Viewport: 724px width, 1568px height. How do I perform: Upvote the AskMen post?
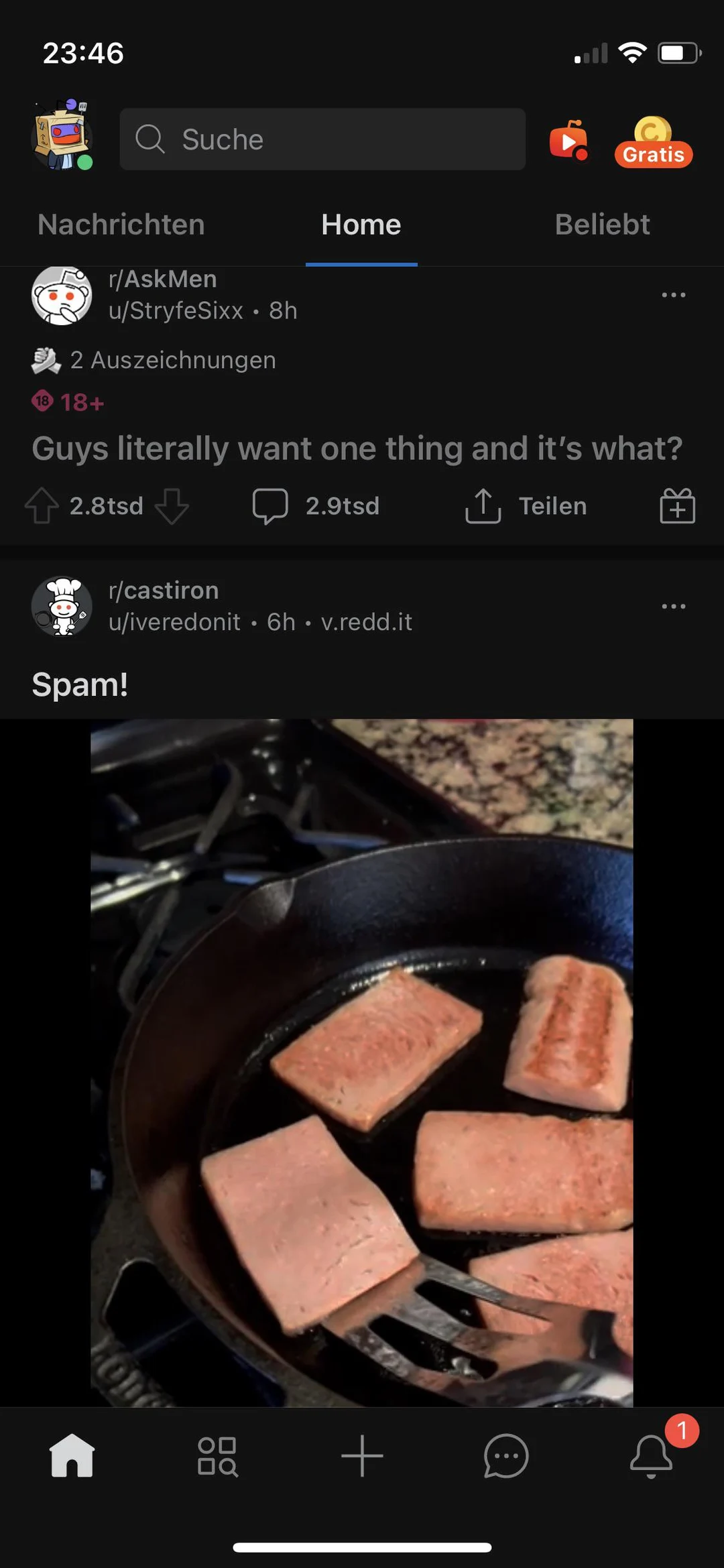pyautogui.click(x=42, y=506)
